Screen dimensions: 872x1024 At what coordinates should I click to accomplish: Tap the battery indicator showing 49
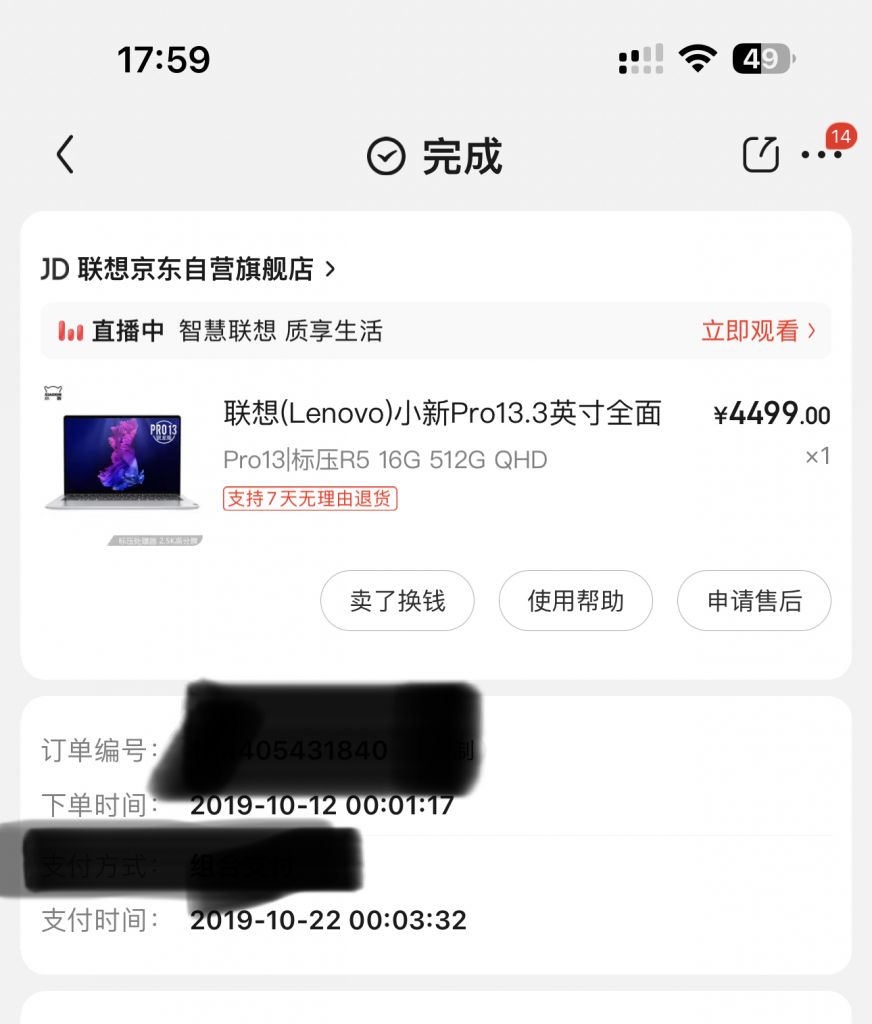point(762,58)
